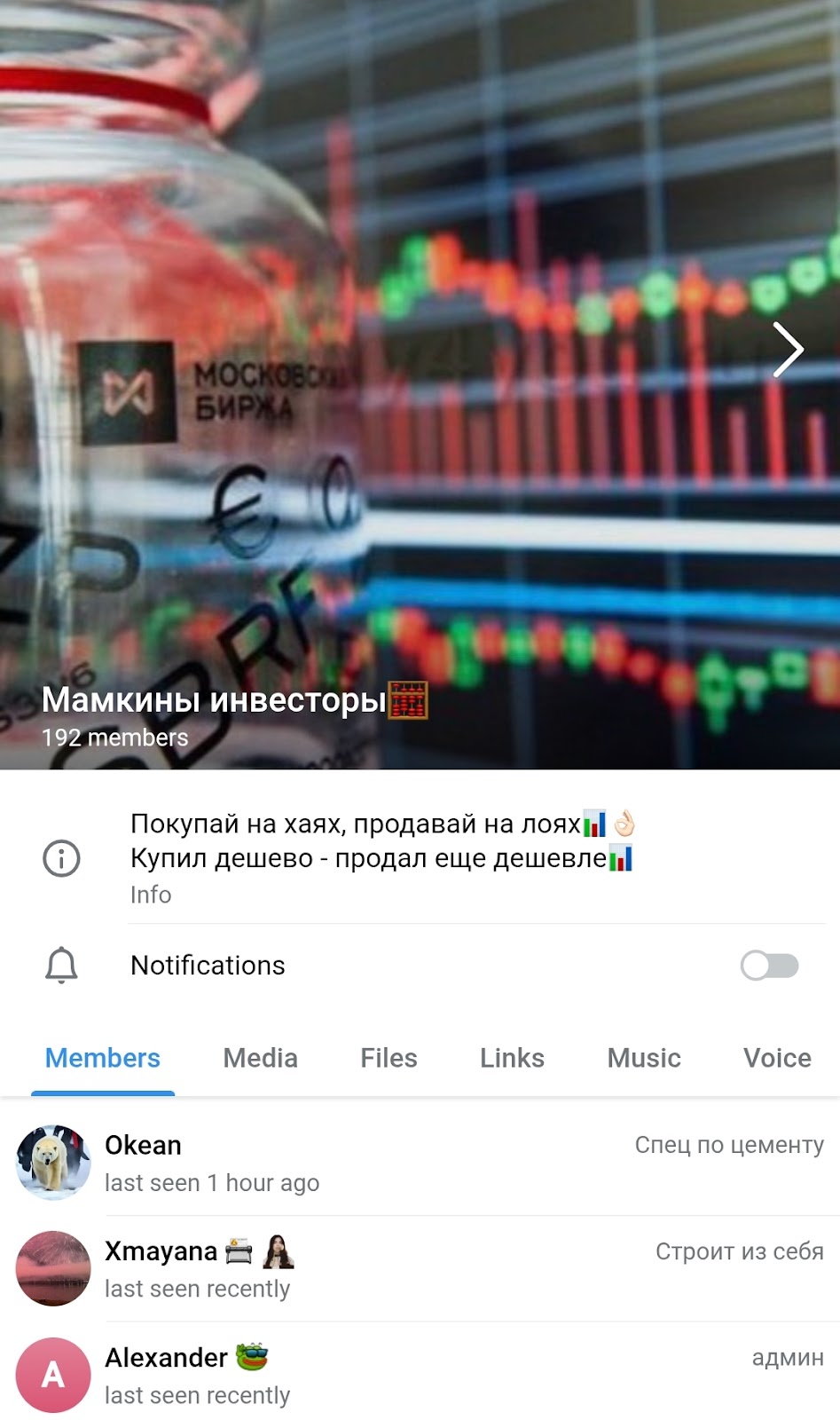
Task: Switch to the Links tab
Action: pyautogui.click(x=511, y=1058)
